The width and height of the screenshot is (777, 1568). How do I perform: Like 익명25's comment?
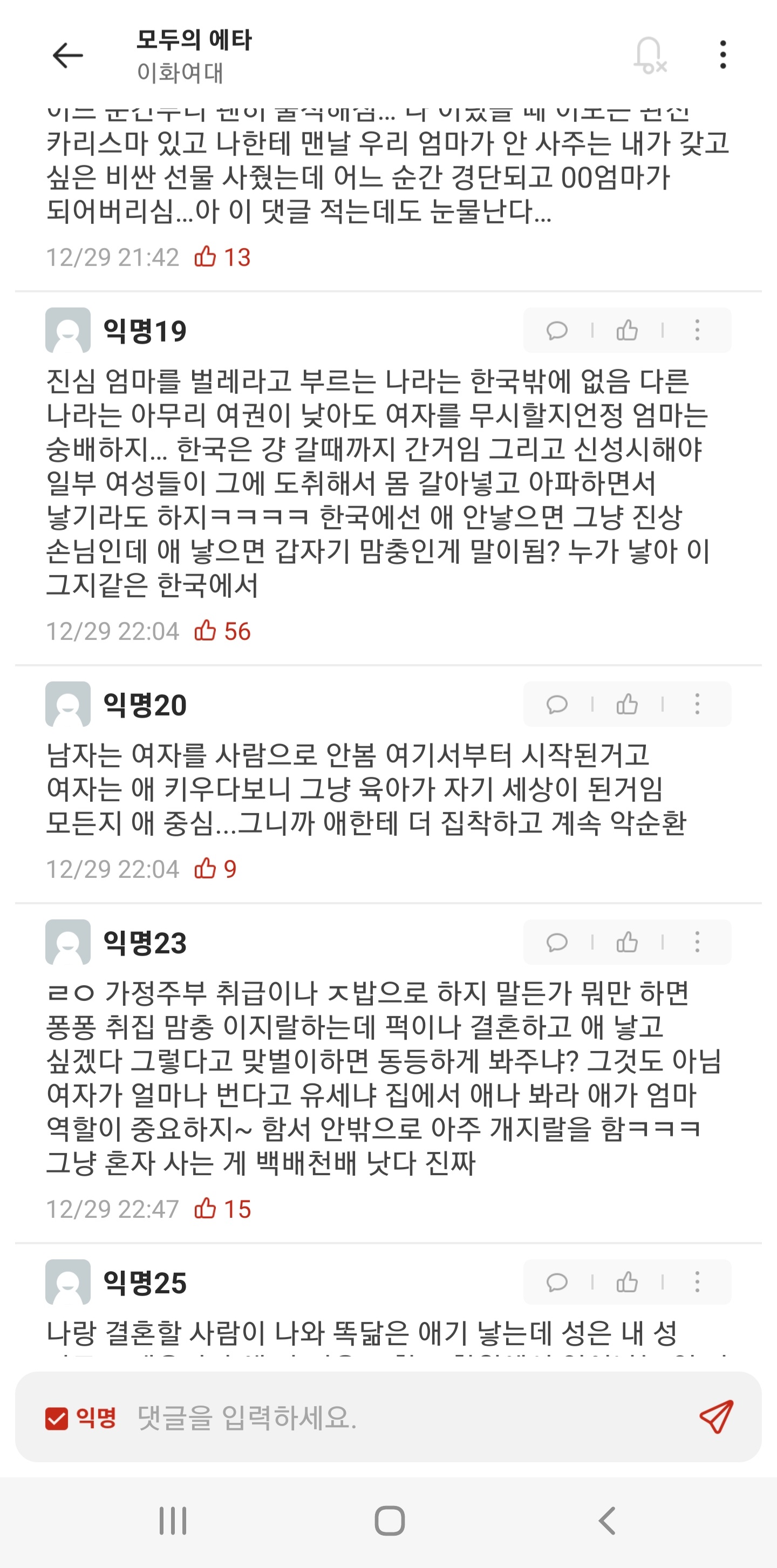(x=627, y=1283)
